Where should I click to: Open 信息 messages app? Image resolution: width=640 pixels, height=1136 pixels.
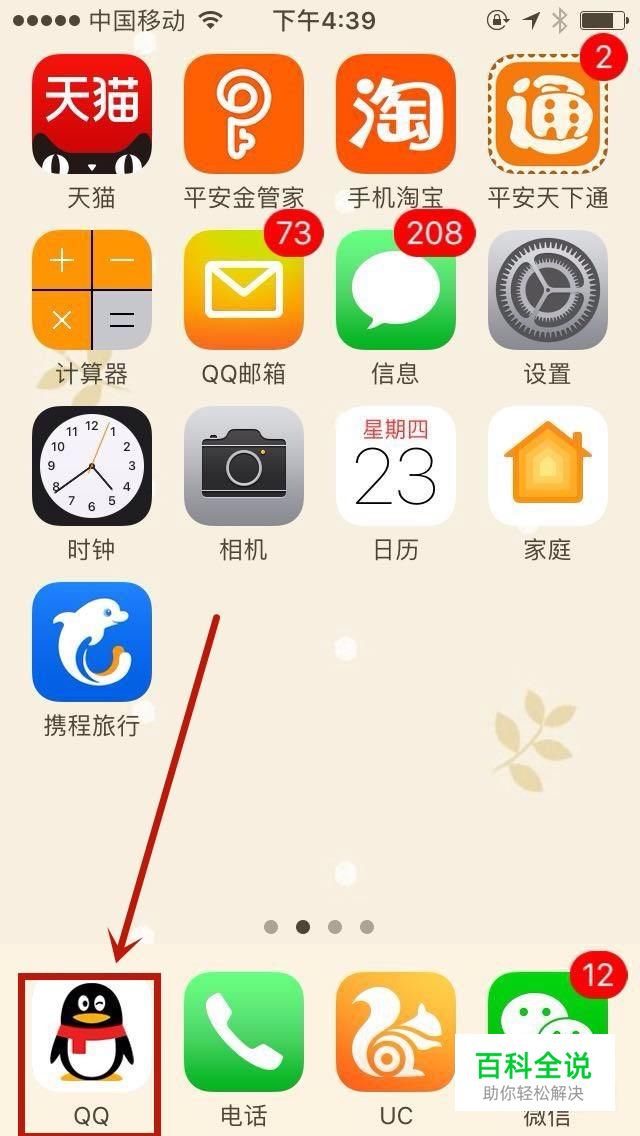coord(396,290)
